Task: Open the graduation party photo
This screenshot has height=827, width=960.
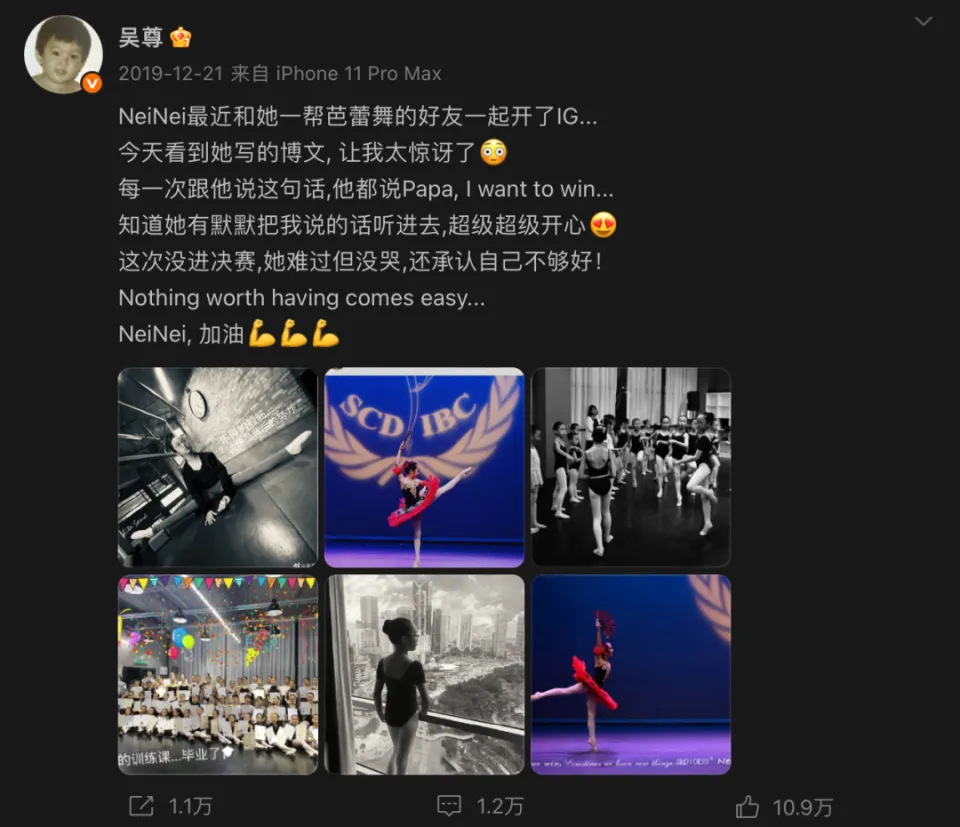Action: pos(218,674)
